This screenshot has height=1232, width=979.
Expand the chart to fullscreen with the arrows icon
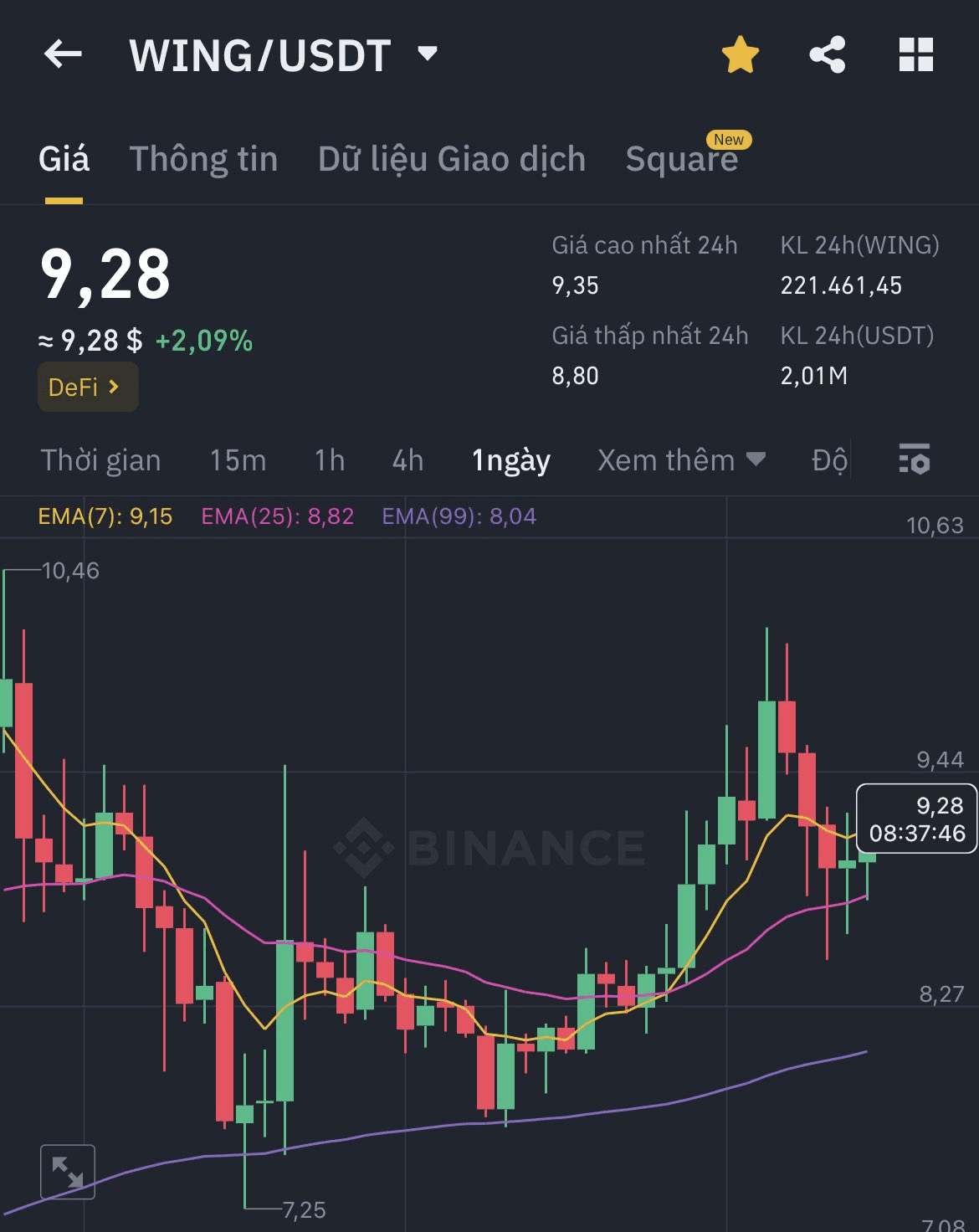68,1171
